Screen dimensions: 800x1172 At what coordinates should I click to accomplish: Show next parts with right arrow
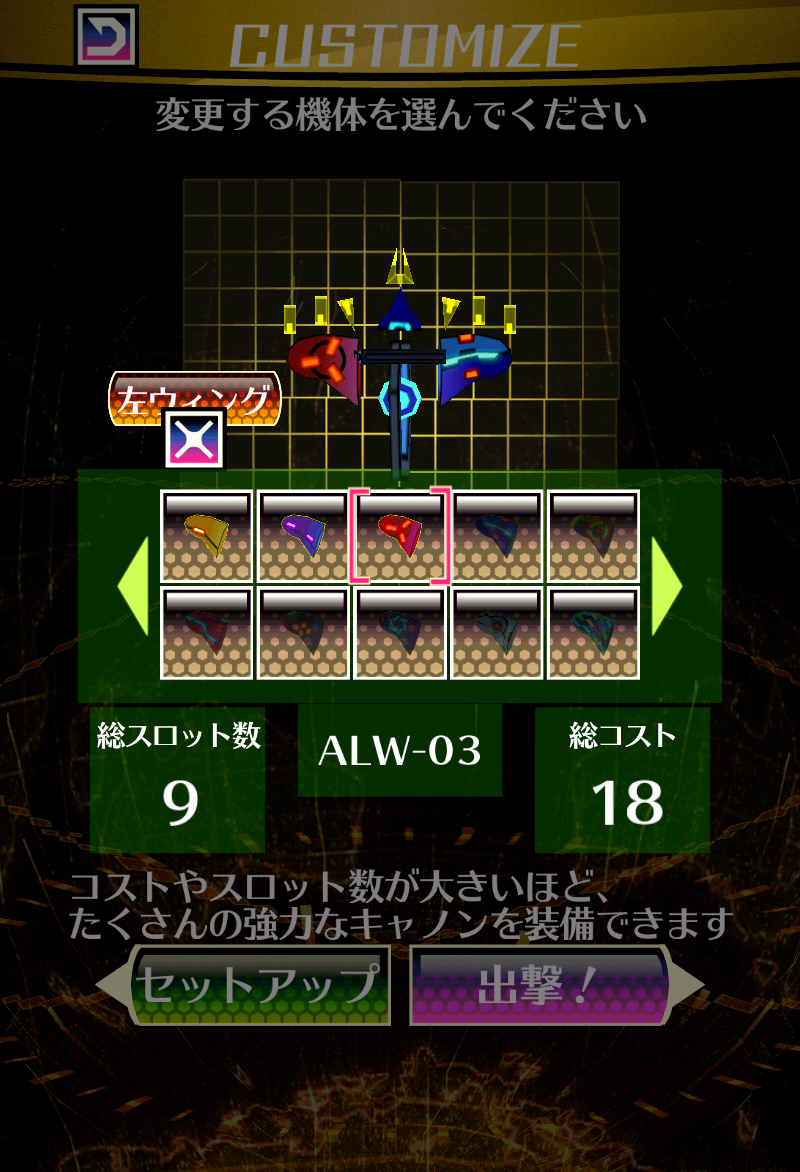pos(666,587)
